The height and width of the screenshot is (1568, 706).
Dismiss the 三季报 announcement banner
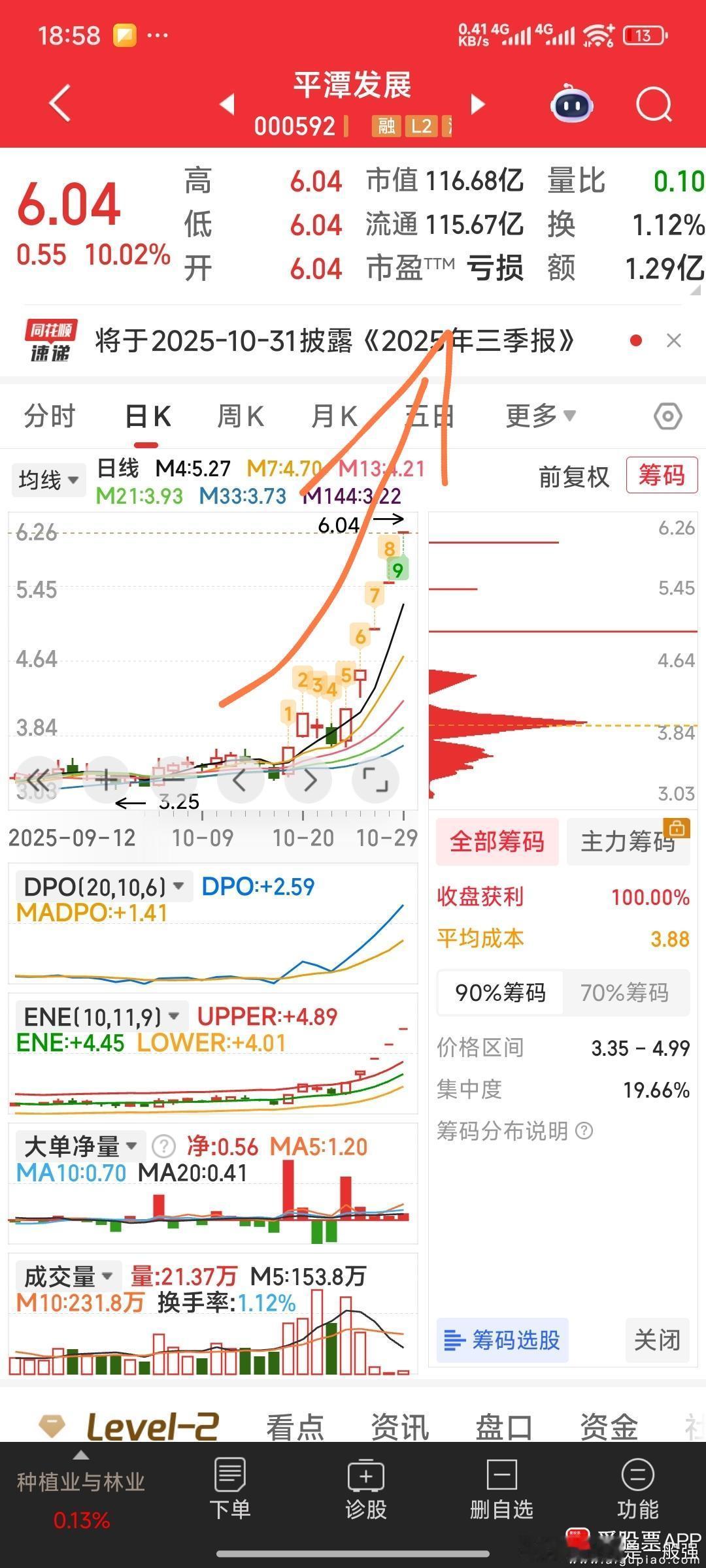click(x=674, y=340)
